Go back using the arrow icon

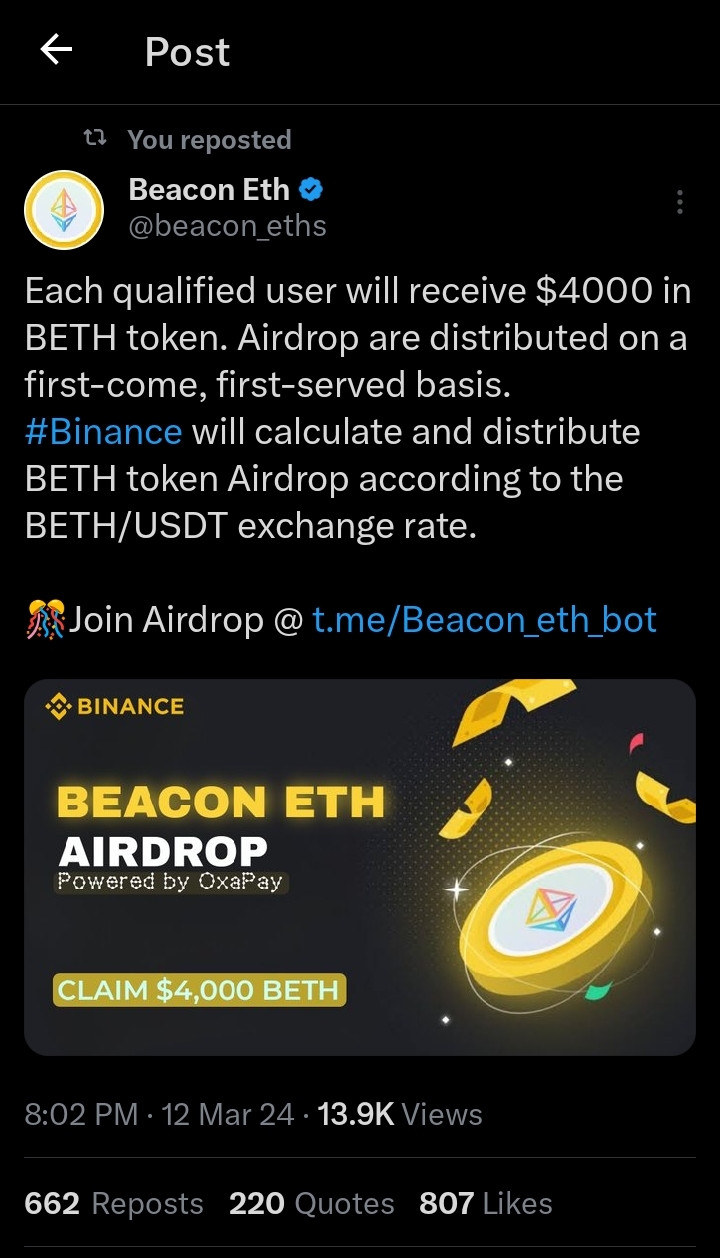point(56,51)
